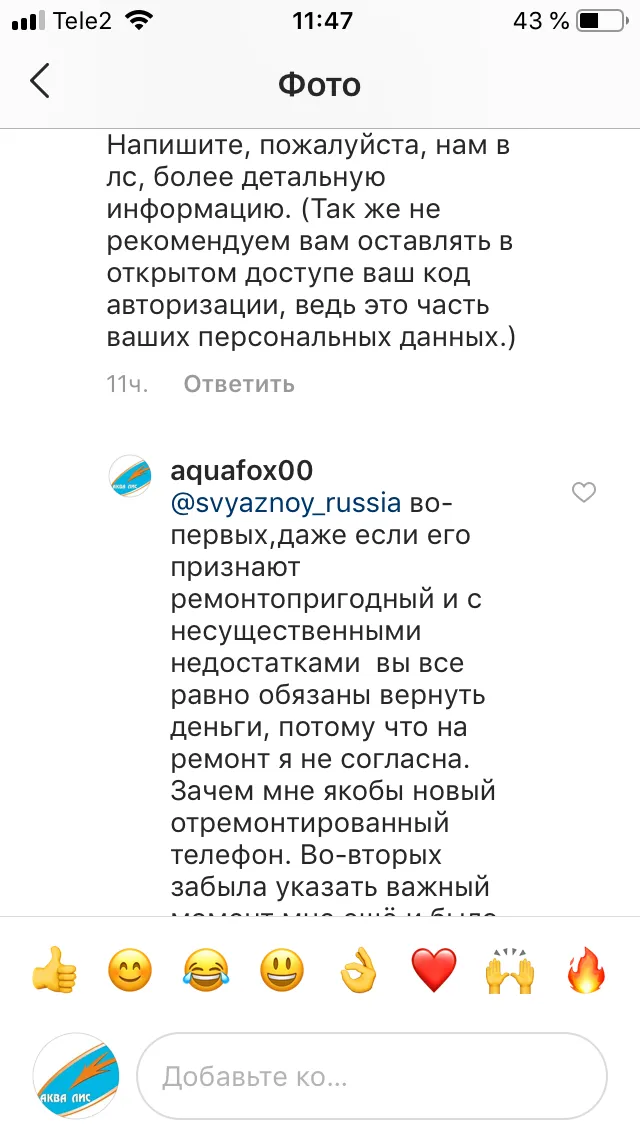Insert the red heart emoji

click(x=434, y=971)
